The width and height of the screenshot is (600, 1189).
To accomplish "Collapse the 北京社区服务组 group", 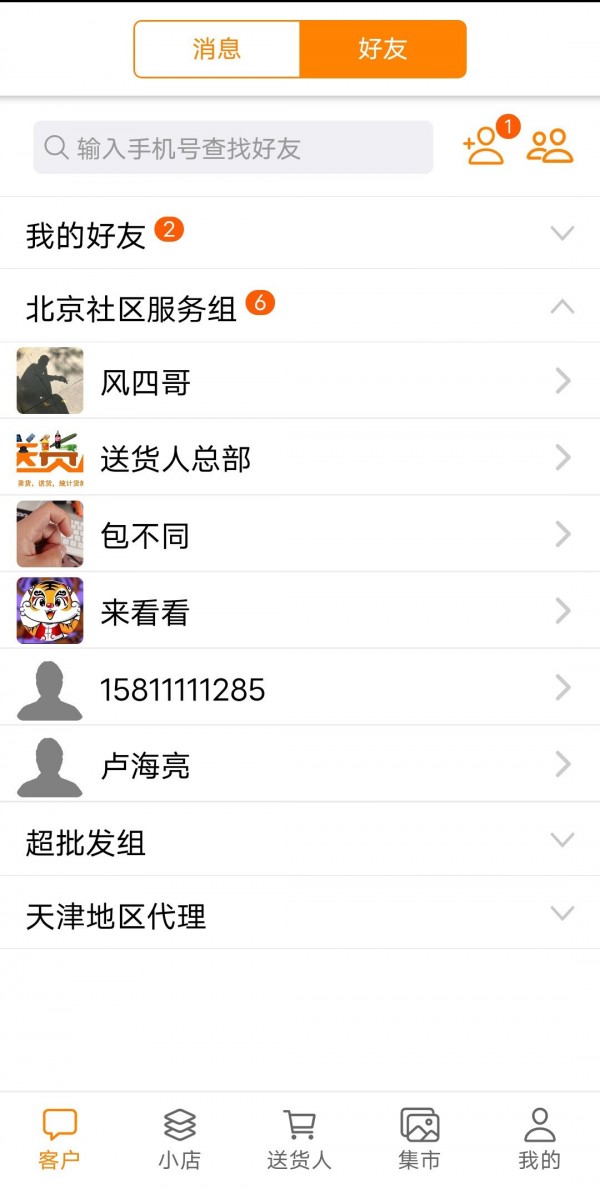I will (x=300, y=307).
